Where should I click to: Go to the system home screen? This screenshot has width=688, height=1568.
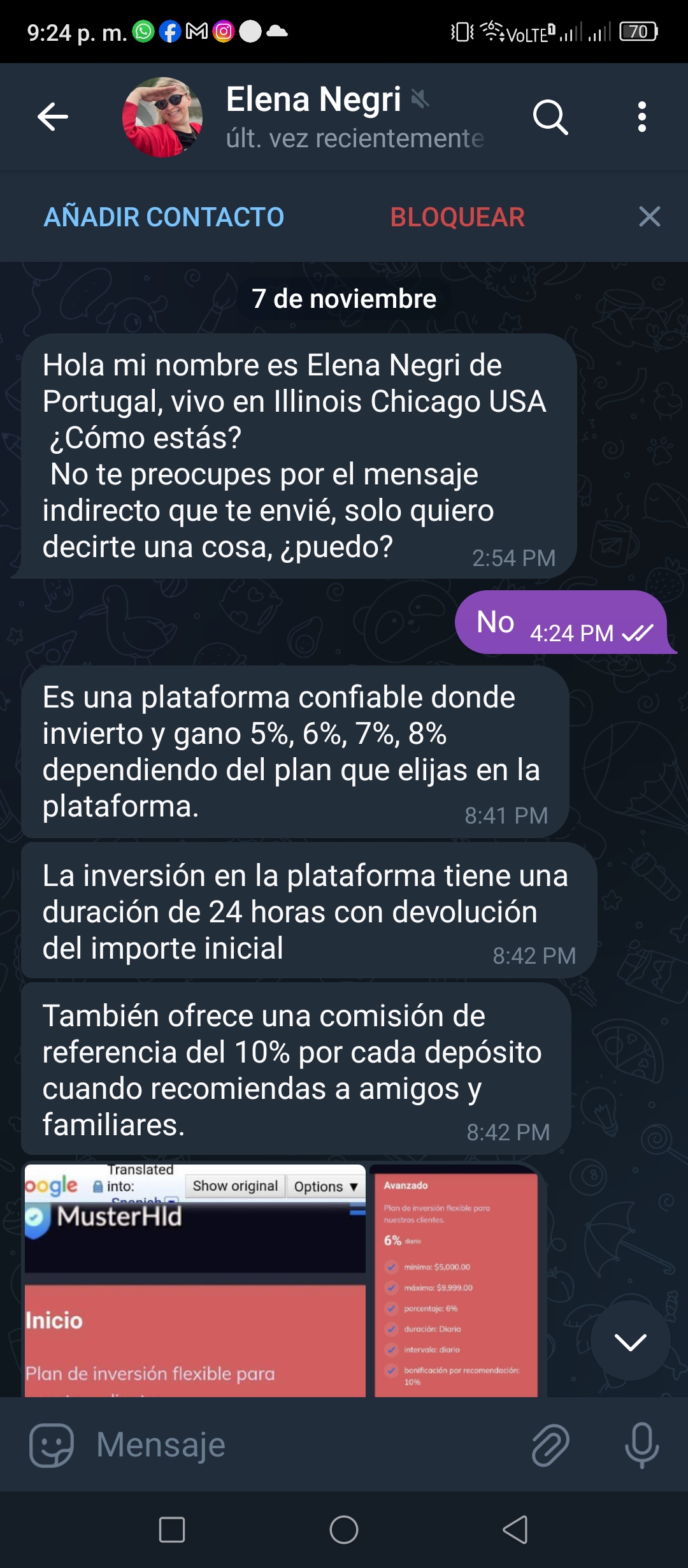tap(344, 1530)
